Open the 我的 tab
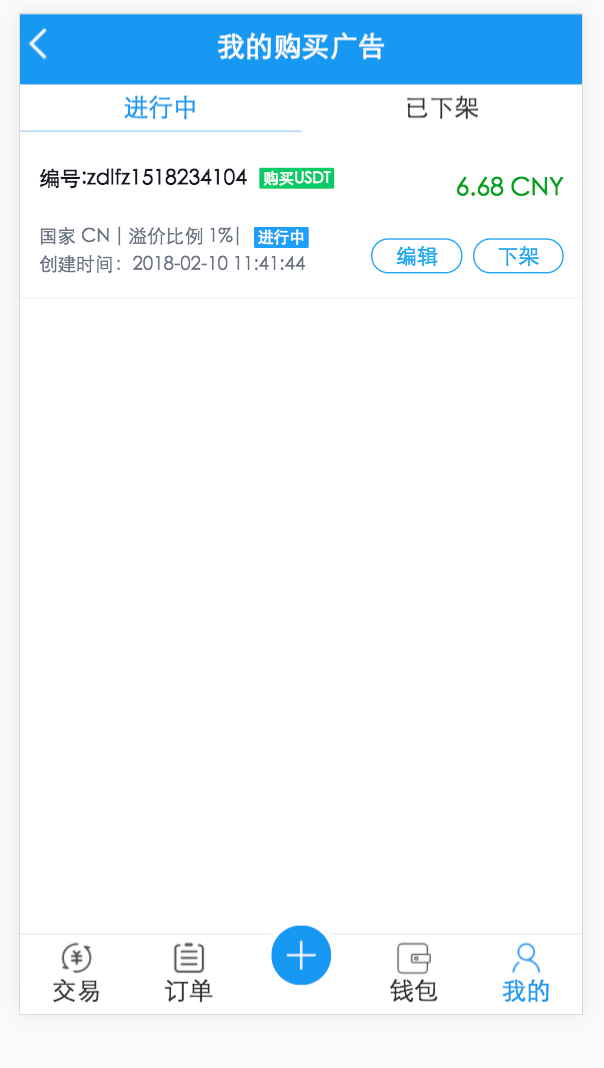 click(x=526, y=973)
